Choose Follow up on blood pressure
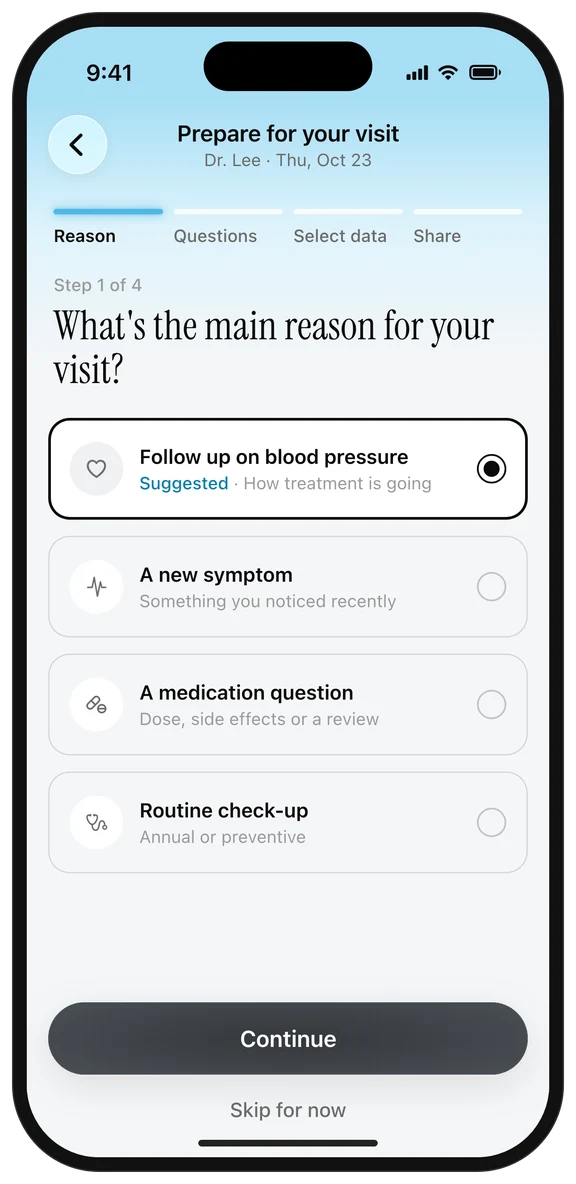The width and height of the screenshot is (576, 1184). 288,469
